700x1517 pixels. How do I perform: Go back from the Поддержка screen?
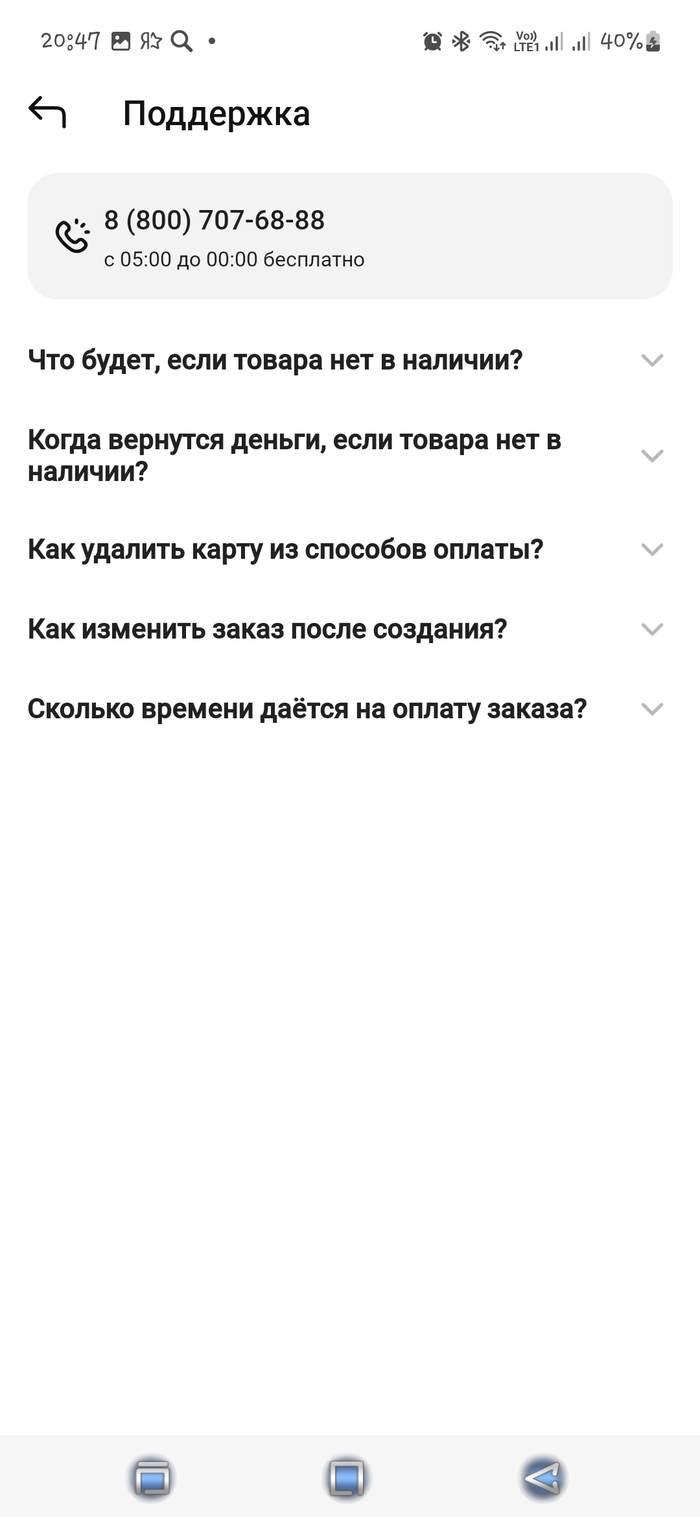click(x=47, y=112)
